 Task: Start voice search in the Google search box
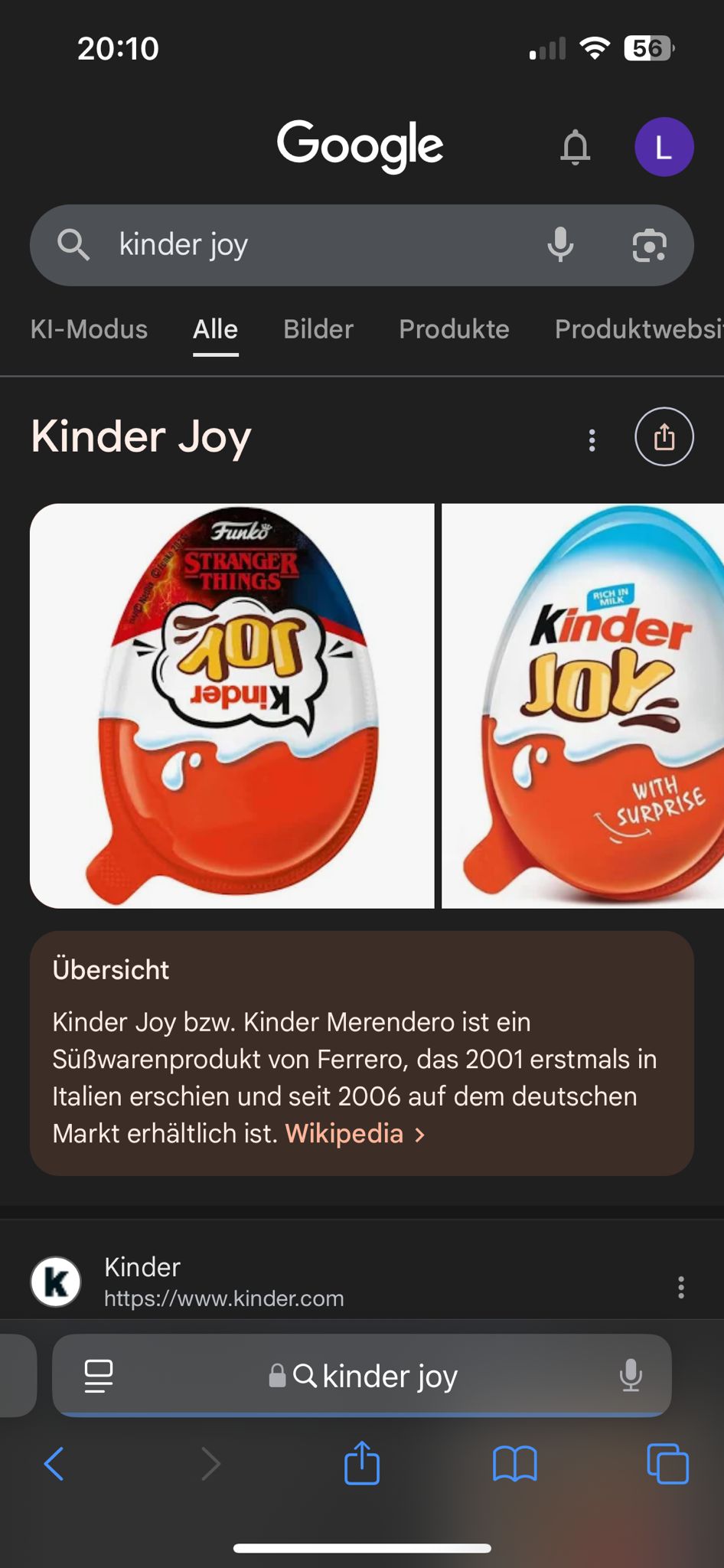(x=560, y=245)
